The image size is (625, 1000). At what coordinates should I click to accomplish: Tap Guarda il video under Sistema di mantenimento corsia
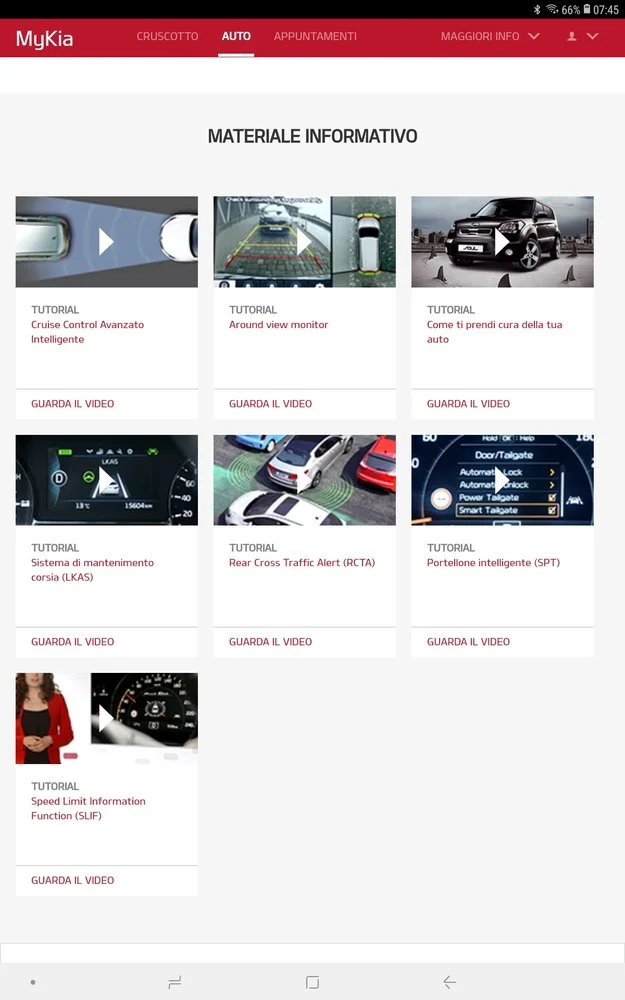(x=73, y=642)
